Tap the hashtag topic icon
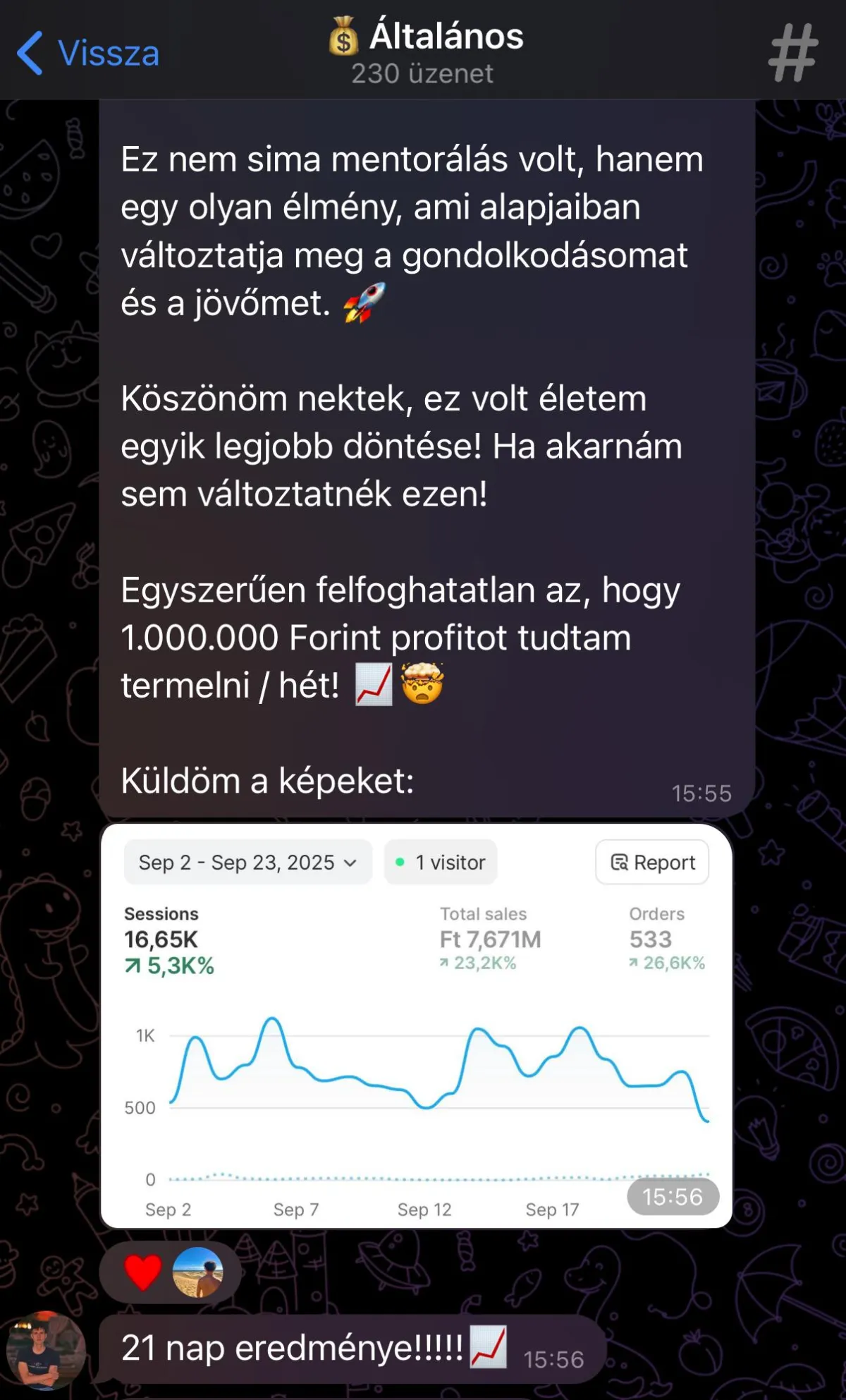 [793, 53]
